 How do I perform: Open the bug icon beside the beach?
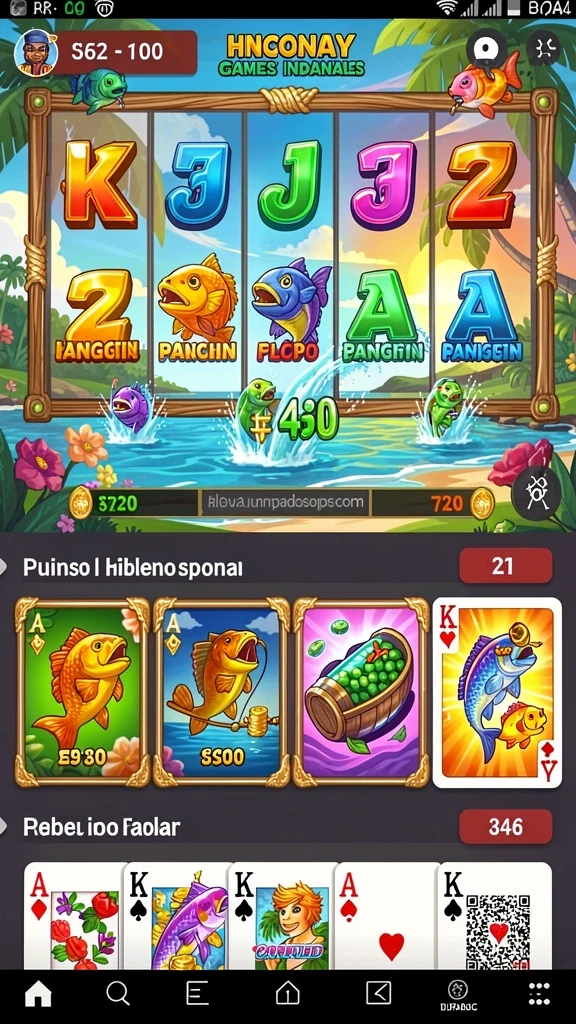point(536,493)
